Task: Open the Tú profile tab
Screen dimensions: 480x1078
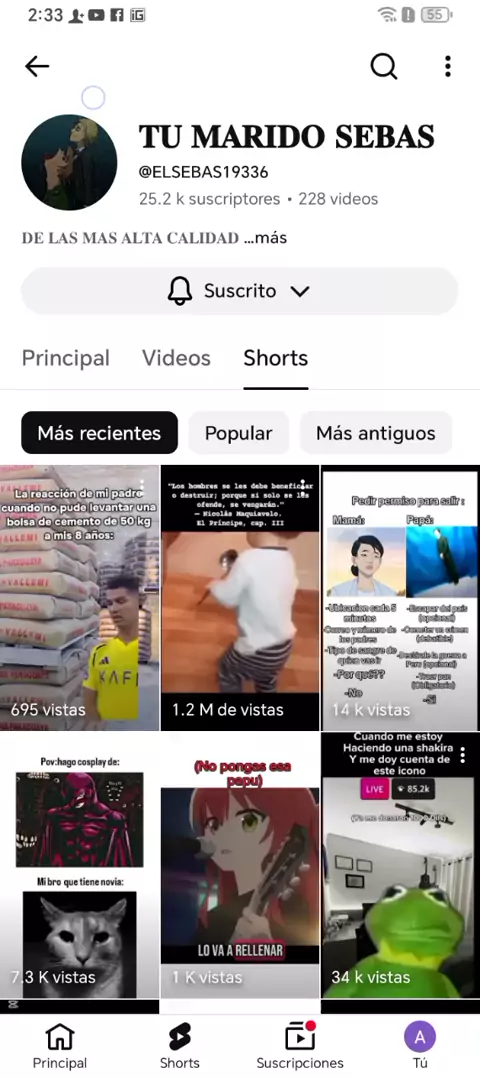Action: (x=419, y=1045)
